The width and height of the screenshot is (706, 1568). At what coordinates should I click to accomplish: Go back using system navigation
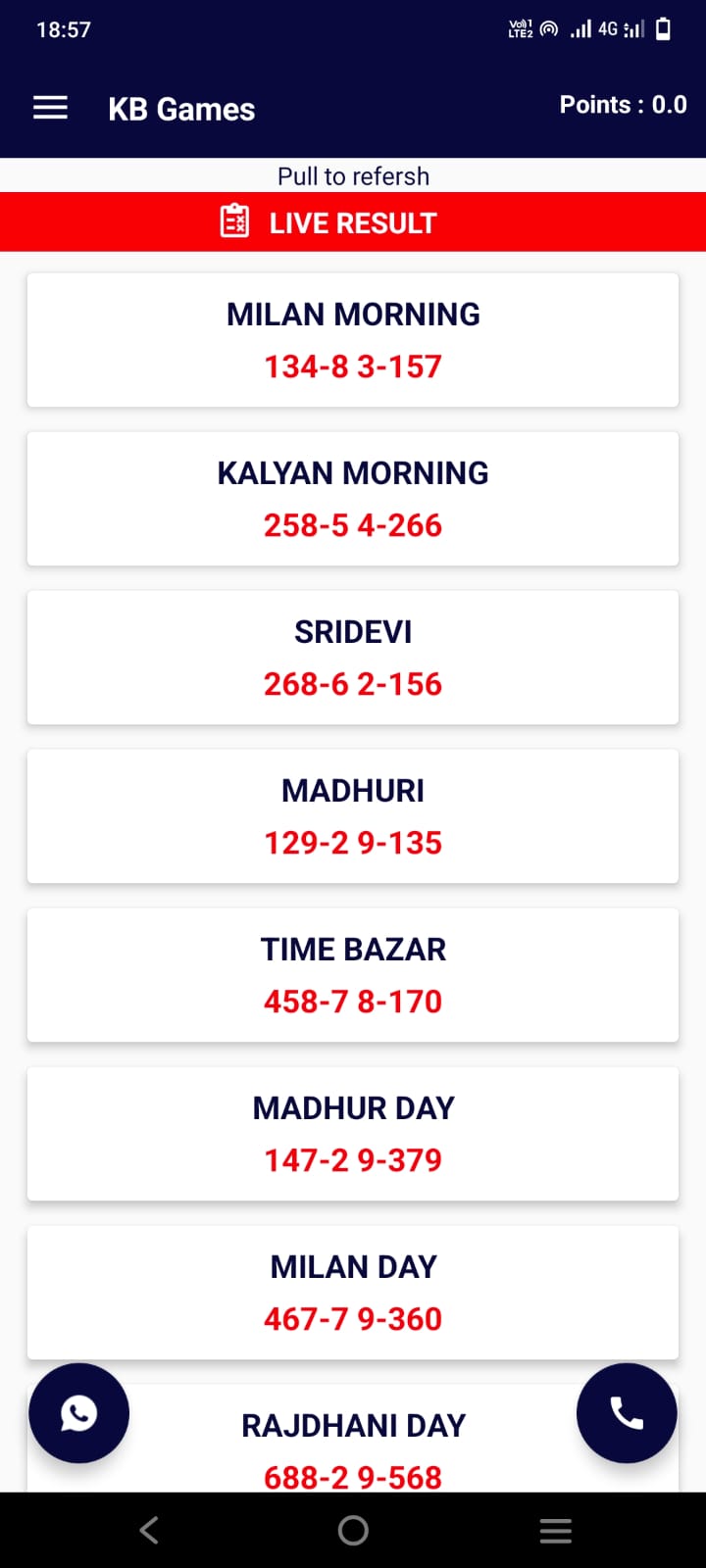pos(149,1530)
